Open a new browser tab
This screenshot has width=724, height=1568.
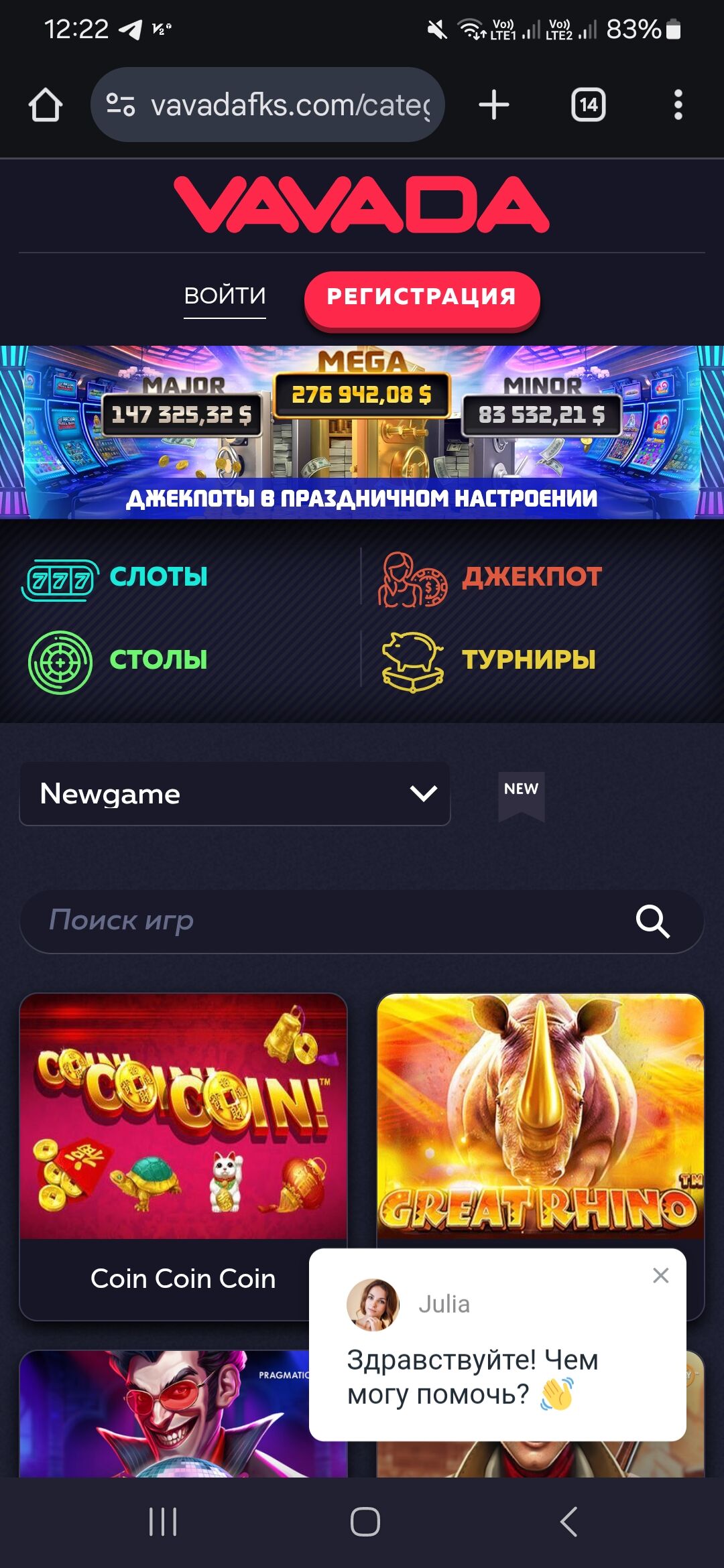[x=494, y=105]
